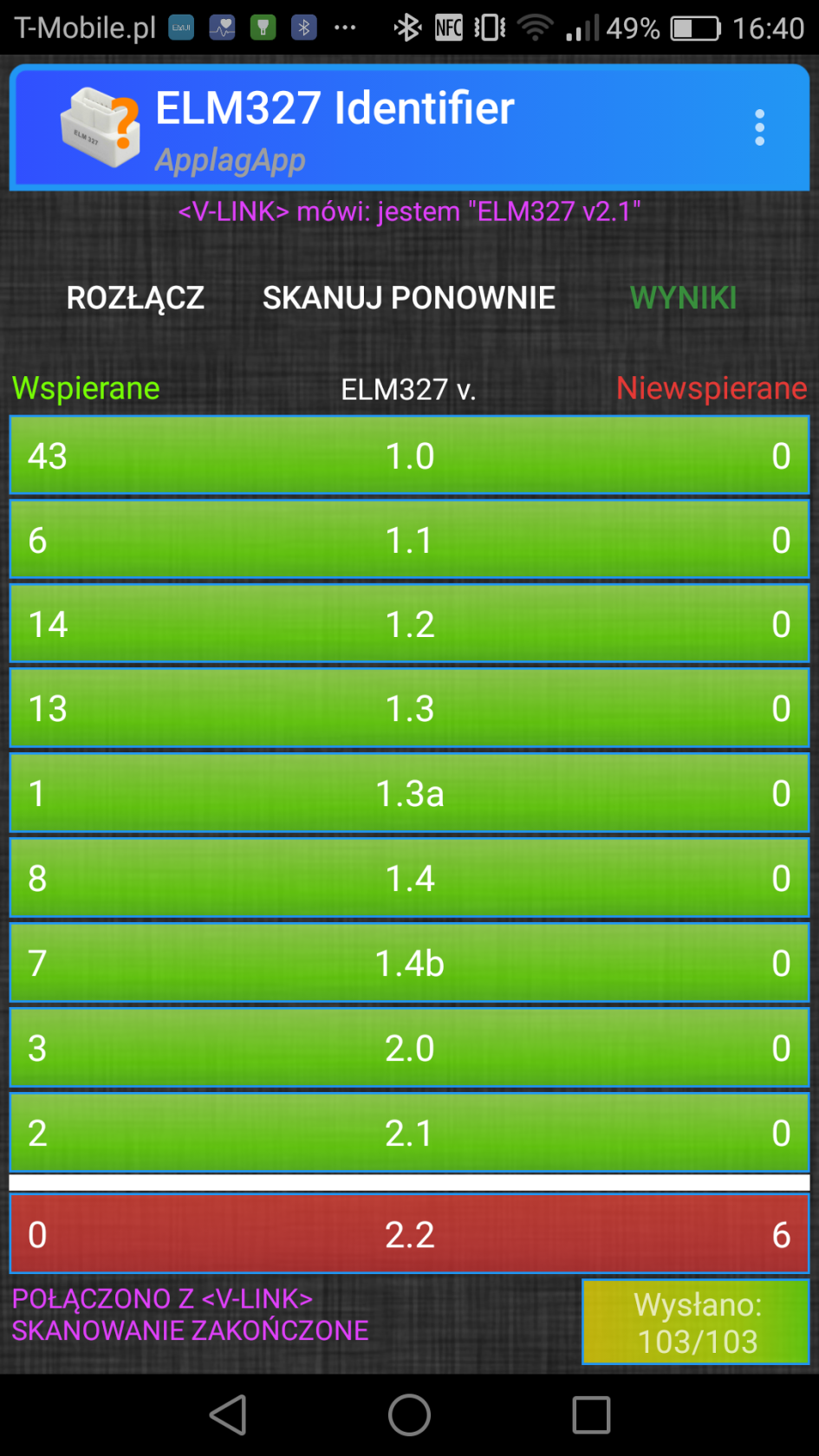Open WYNIKI results
Screen dimensions: 819x1456
683,297
